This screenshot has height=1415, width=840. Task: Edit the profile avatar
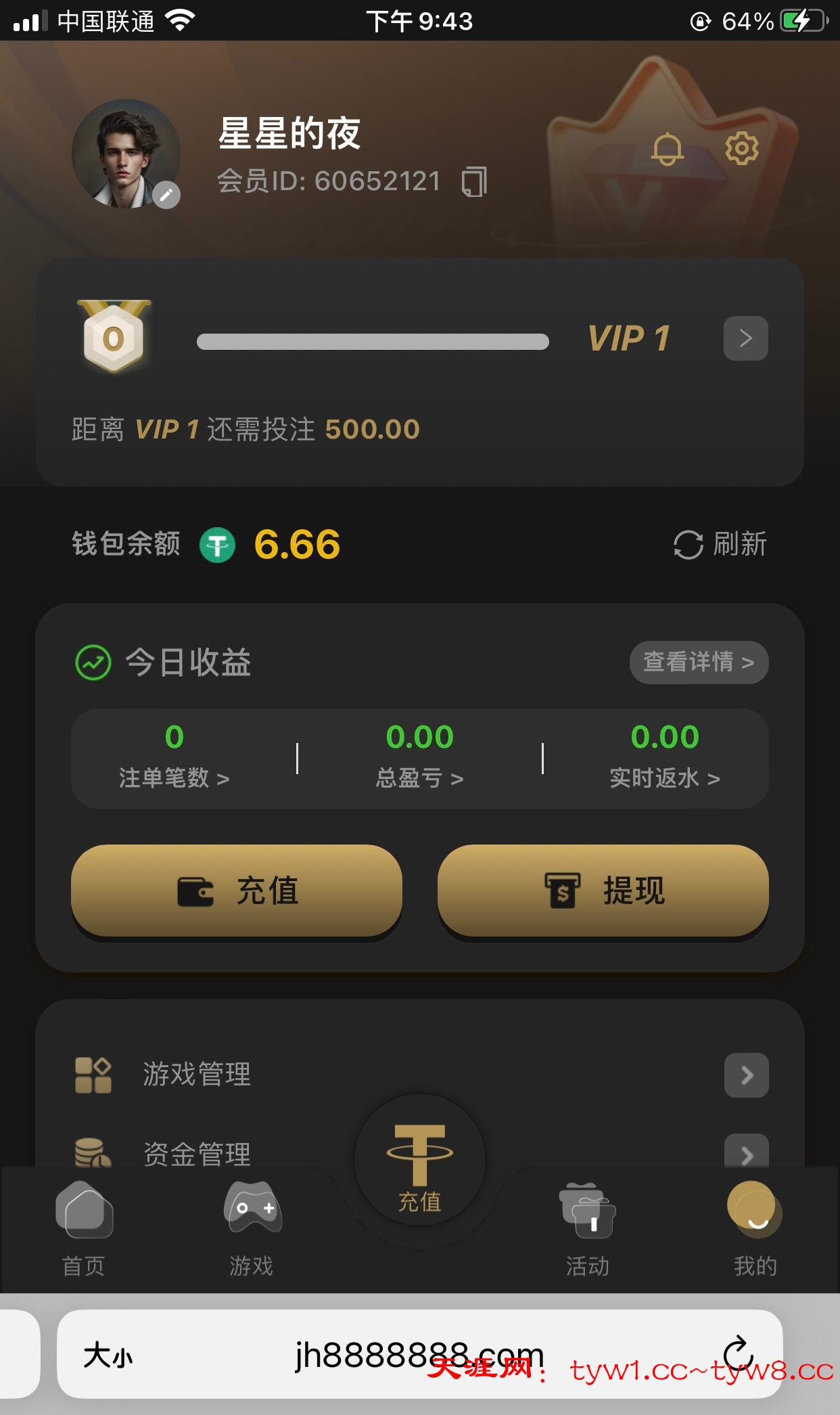click(166, 195)
